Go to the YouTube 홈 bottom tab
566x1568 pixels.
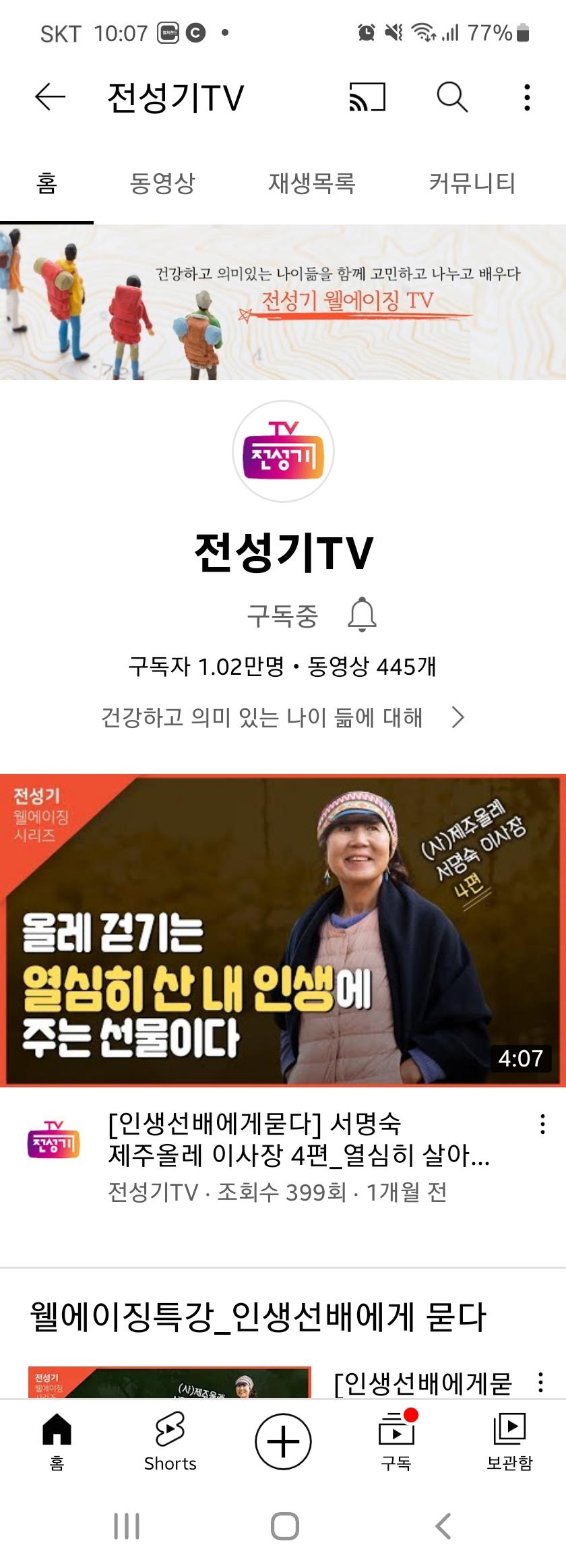pos(57,1441)
